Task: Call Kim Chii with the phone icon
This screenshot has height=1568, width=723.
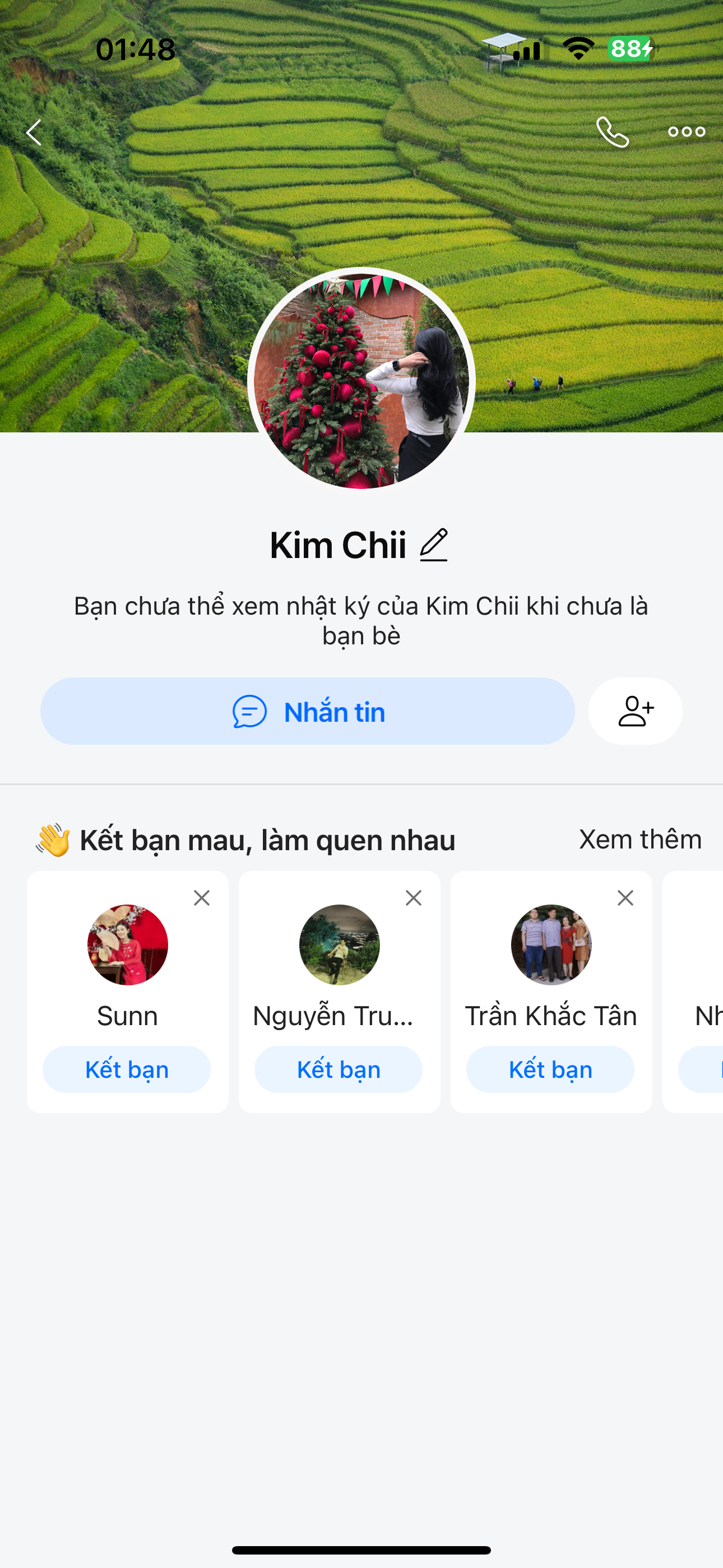Action: (611, 132)
